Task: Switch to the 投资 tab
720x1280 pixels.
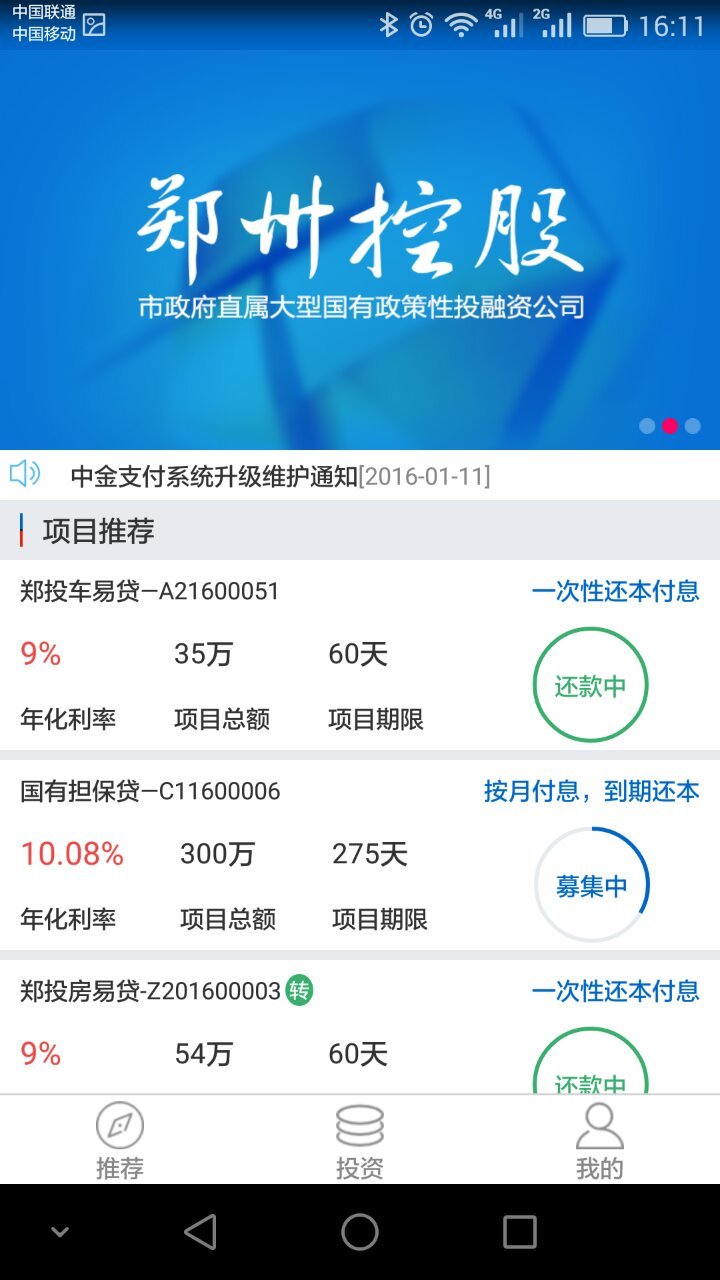Action: (360, 1141)
